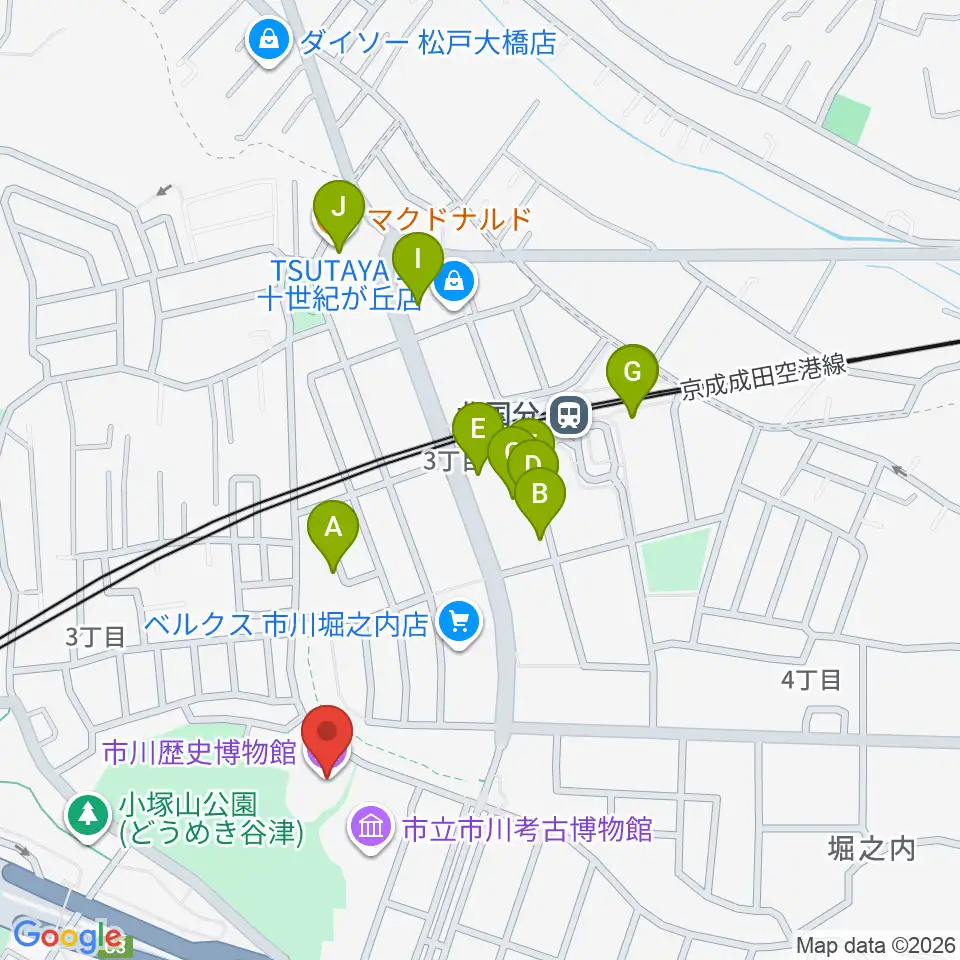Open the Google logo link

[67, 936]
